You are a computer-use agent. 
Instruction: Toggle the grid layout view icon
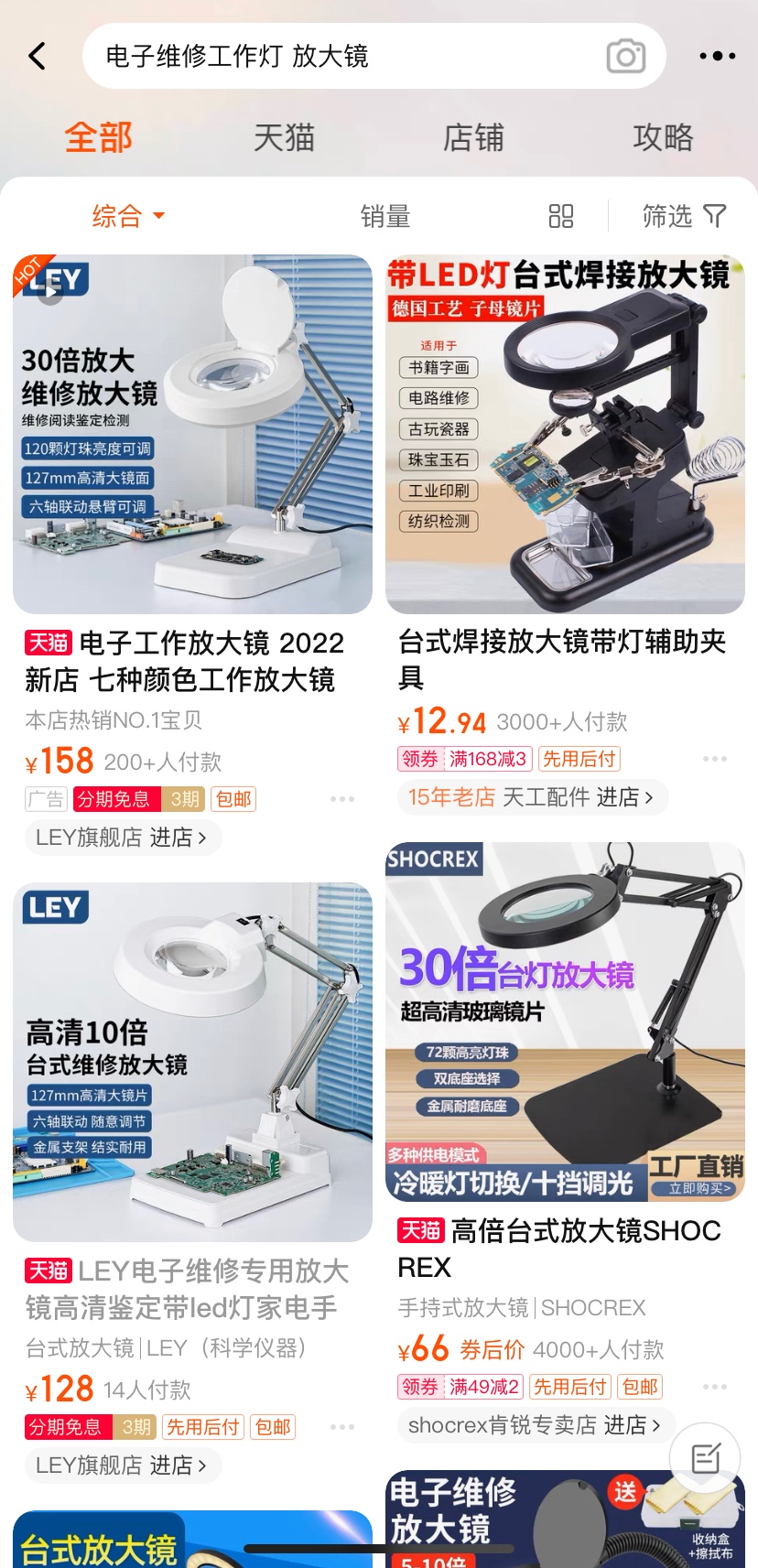tap(560, 216)
